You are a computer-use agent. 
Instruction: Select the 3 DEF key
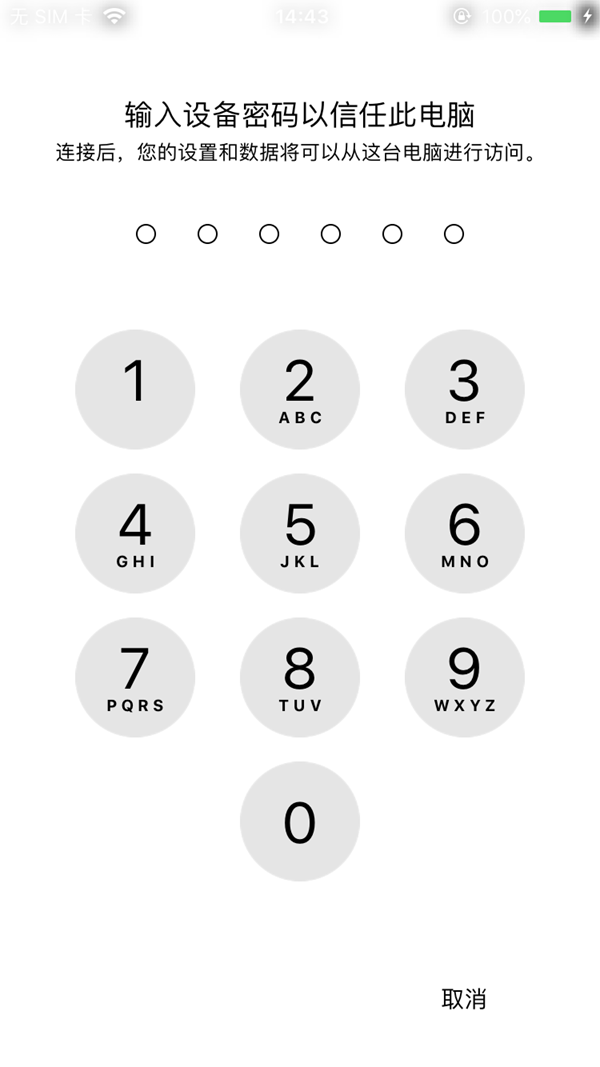[x=464, y=389]
